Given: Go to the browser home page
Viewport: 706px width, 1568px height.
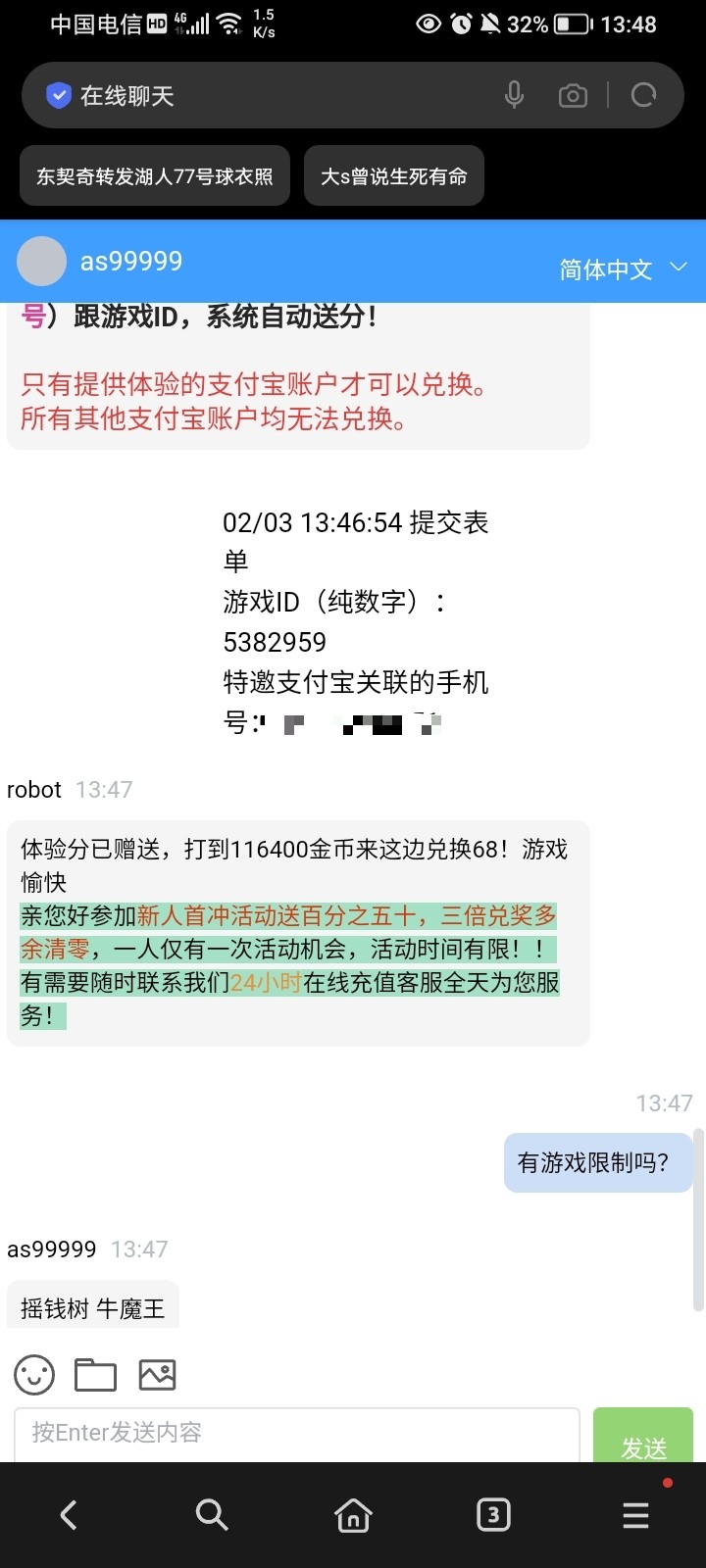Looking at the screenshot, I should point(353,1515).
